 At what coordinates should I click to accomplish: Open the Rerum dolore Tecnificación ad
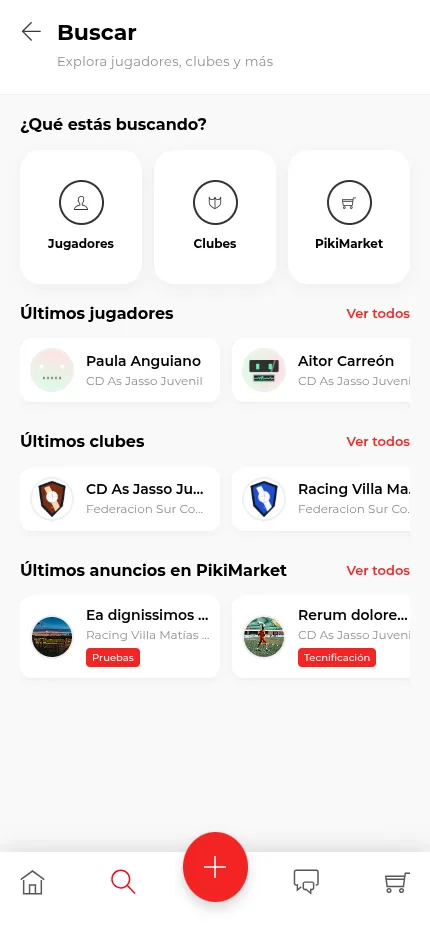[x=321, y=637]
